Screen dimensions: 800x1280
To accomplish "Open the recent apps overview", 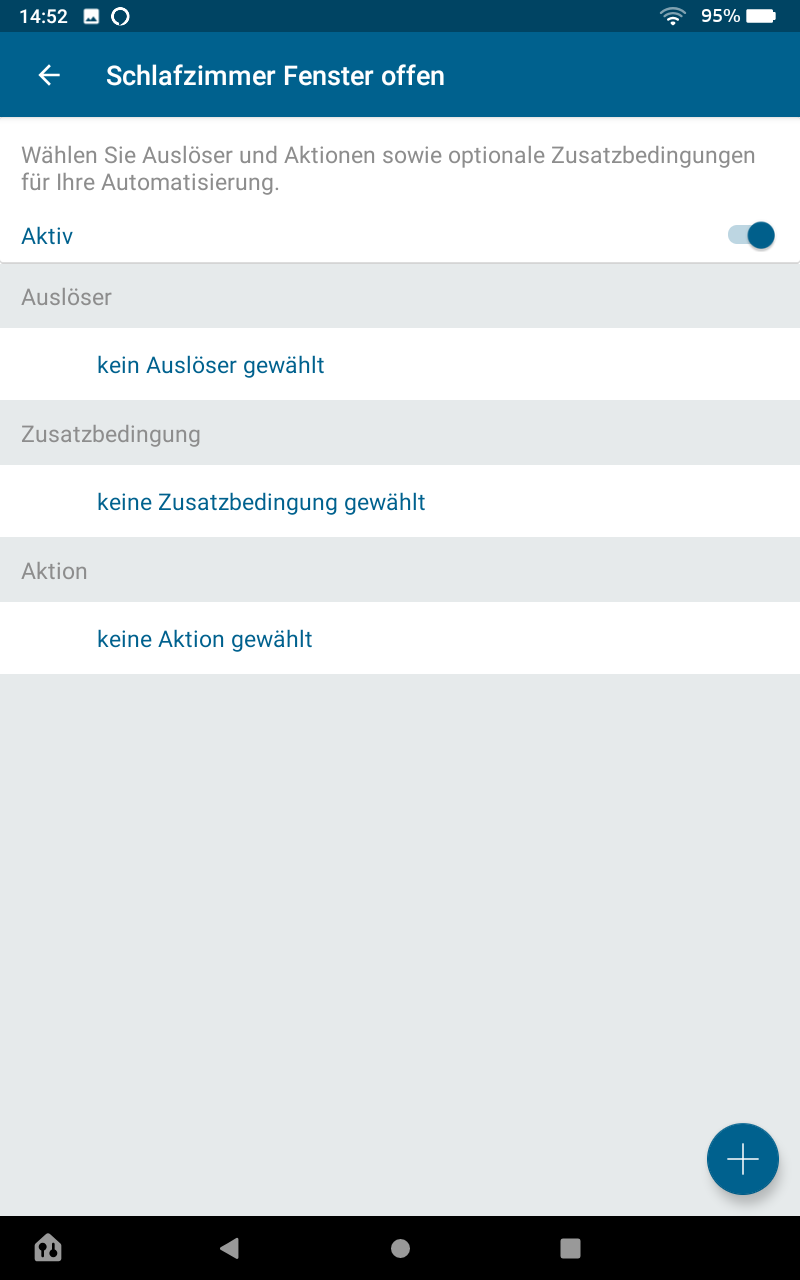I will tap(570, 1248).
